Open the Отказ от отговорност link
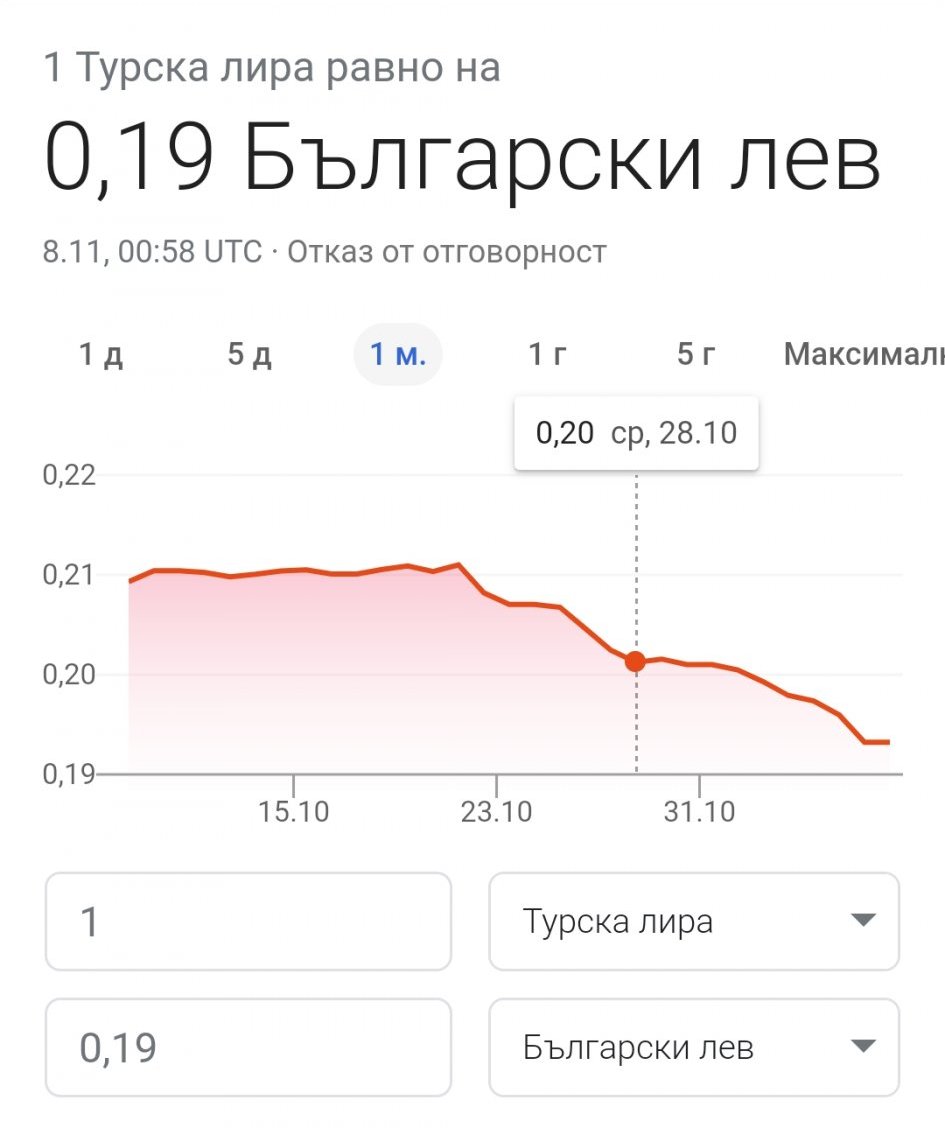Image resolution: width=945 pixels, height=1128 pixels. pyautogui.click(x=447, y=252)
